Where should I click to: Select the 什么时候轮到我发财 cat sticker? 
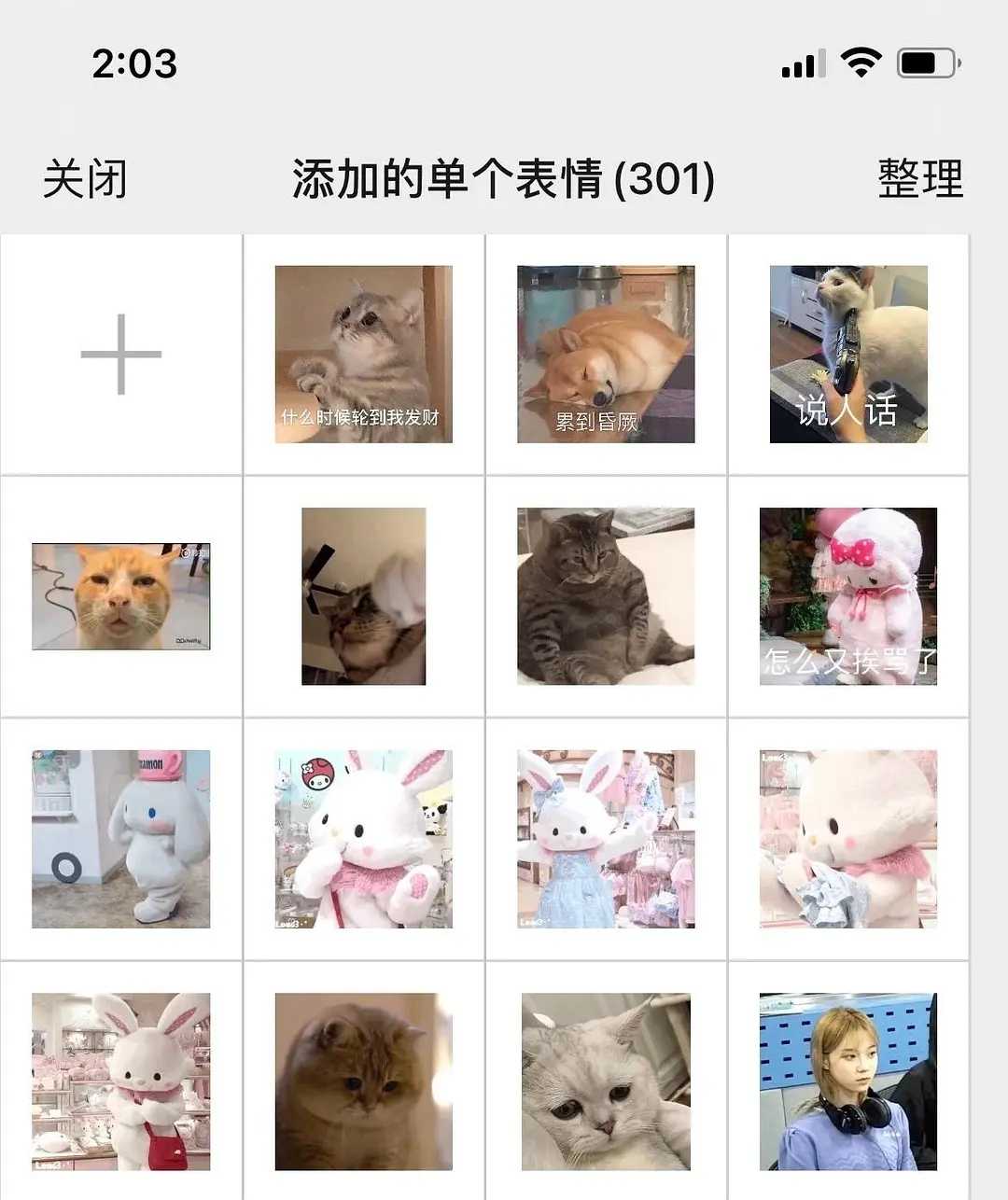[x=363, y=355]
